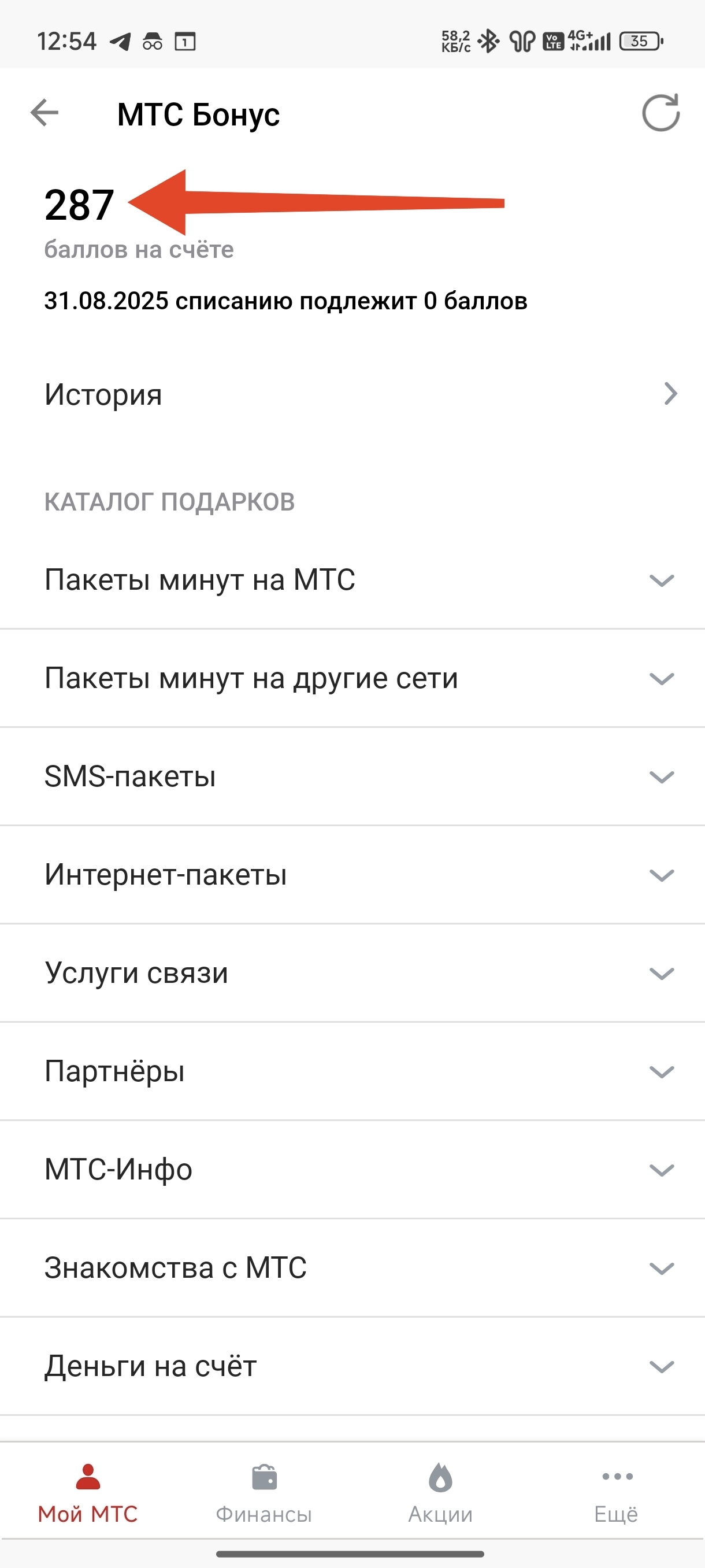Go back using the top arrow
Screen dimensions: 705x1568
click(x=44, y=113)
